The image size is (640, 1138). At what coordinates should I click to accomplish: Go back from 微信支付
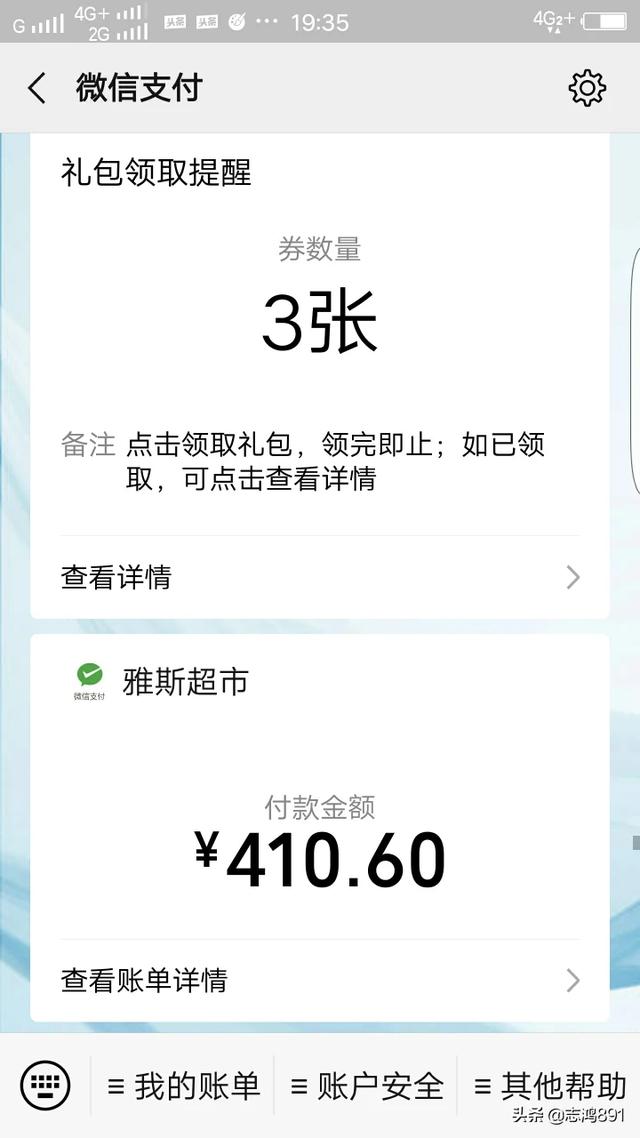click(x=38, y=89)
